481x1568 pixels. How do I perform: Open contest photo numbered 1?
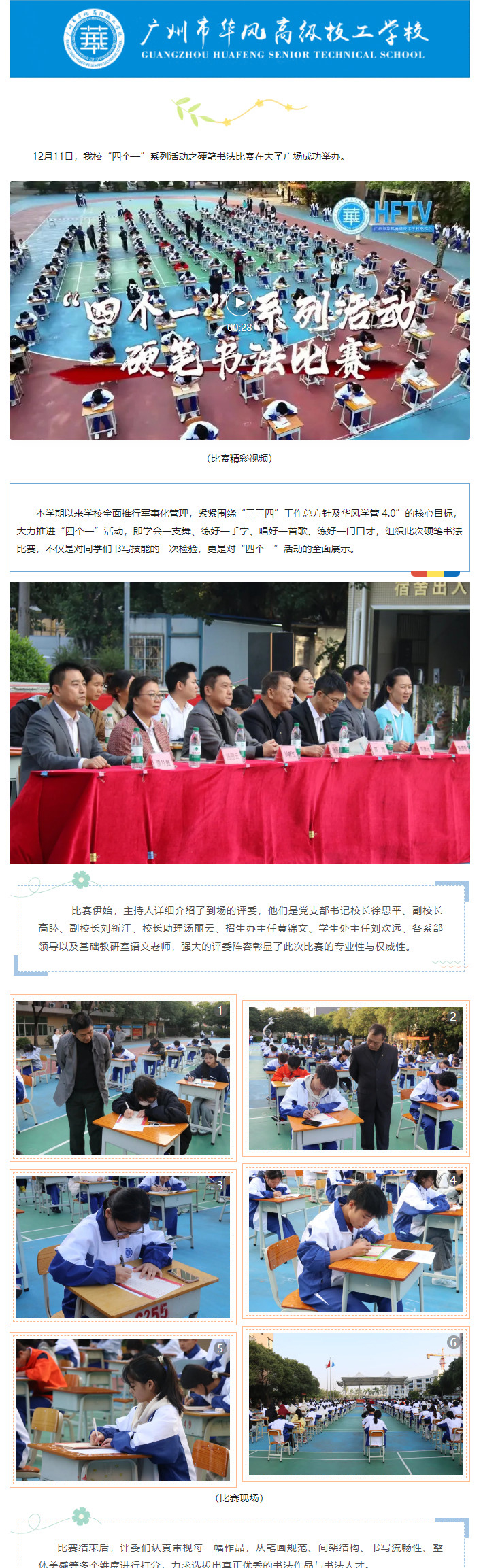(x=122, y=1078)
